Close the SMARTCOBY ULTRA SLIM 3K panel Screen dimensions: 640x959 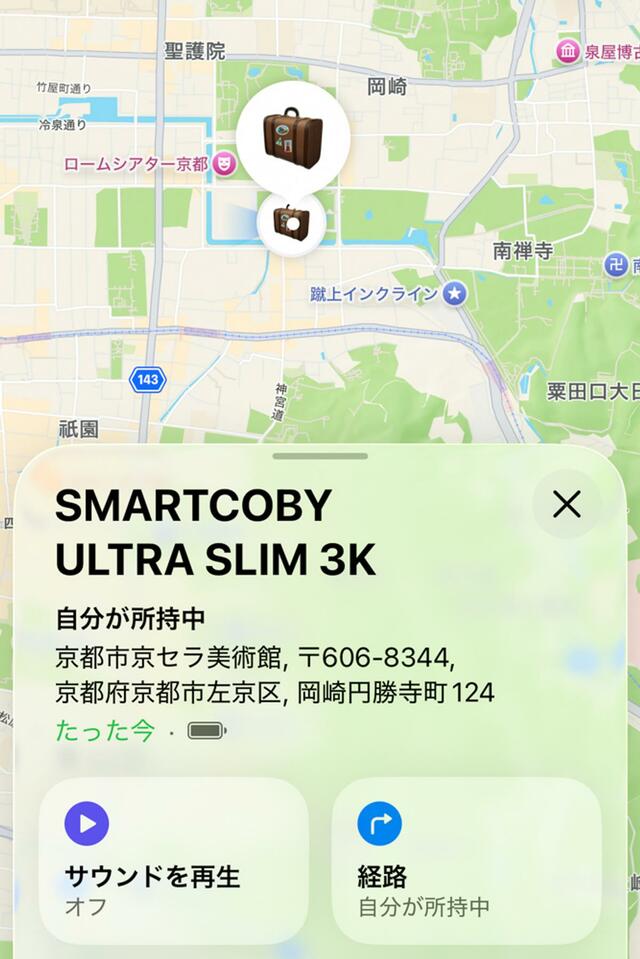pos(566,505)
